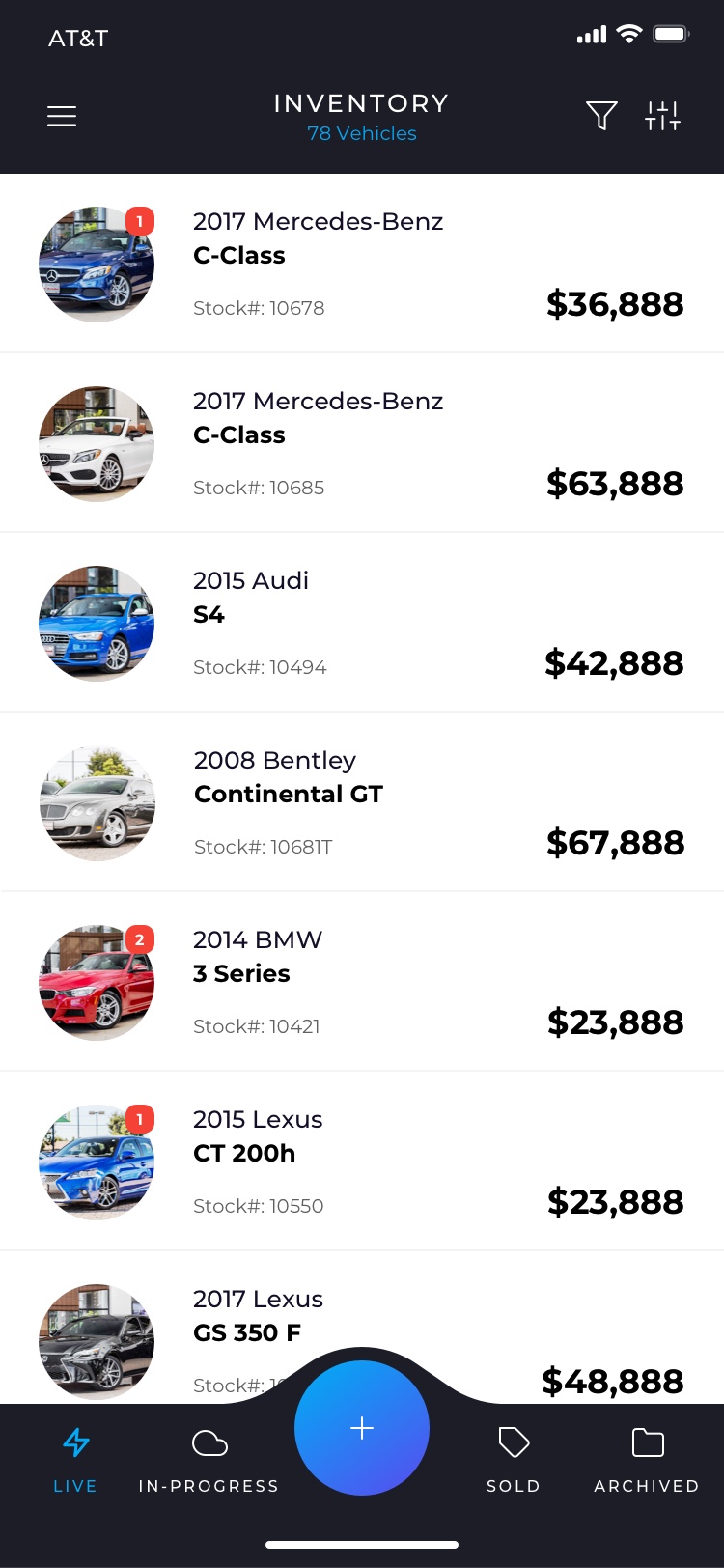Image resolution: width=724 pixels, height=1568 pixels.
Task: Open the 2008 Bentley Continental GT
Action: pos(362,802)
